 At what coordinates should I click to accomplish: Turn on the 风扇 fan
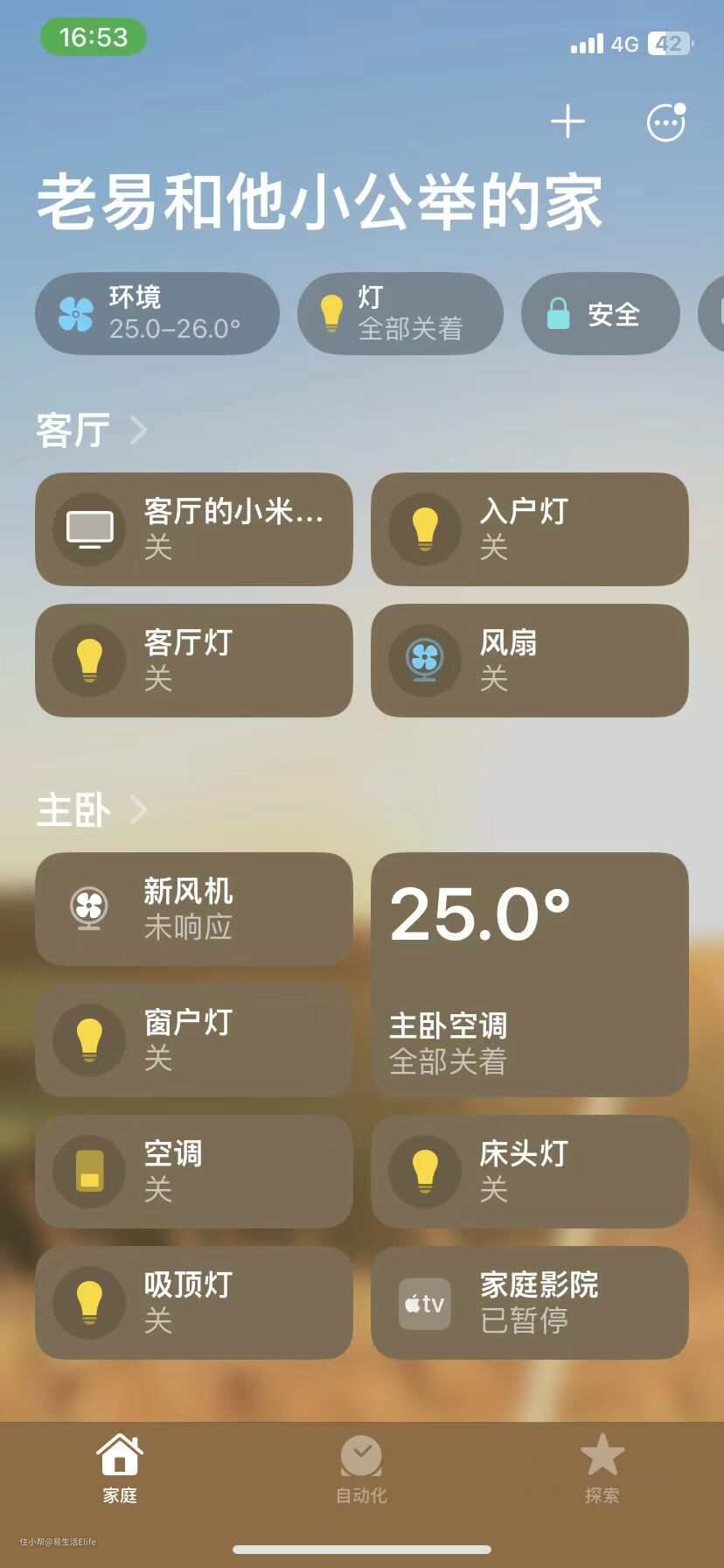pos(530,661)
